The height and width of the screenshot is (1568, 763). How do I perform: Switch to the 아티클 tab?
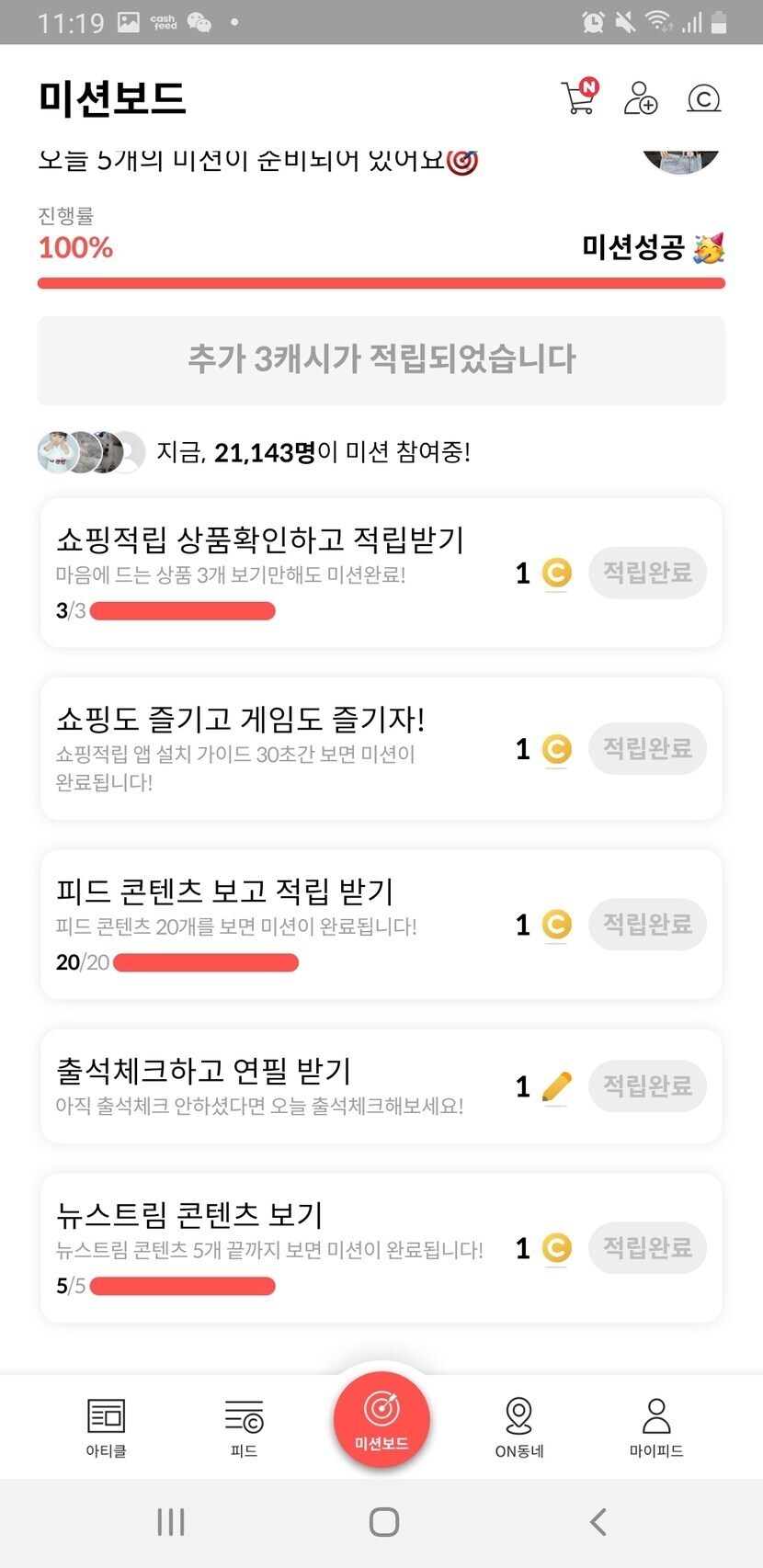(x=106, y=1426)
